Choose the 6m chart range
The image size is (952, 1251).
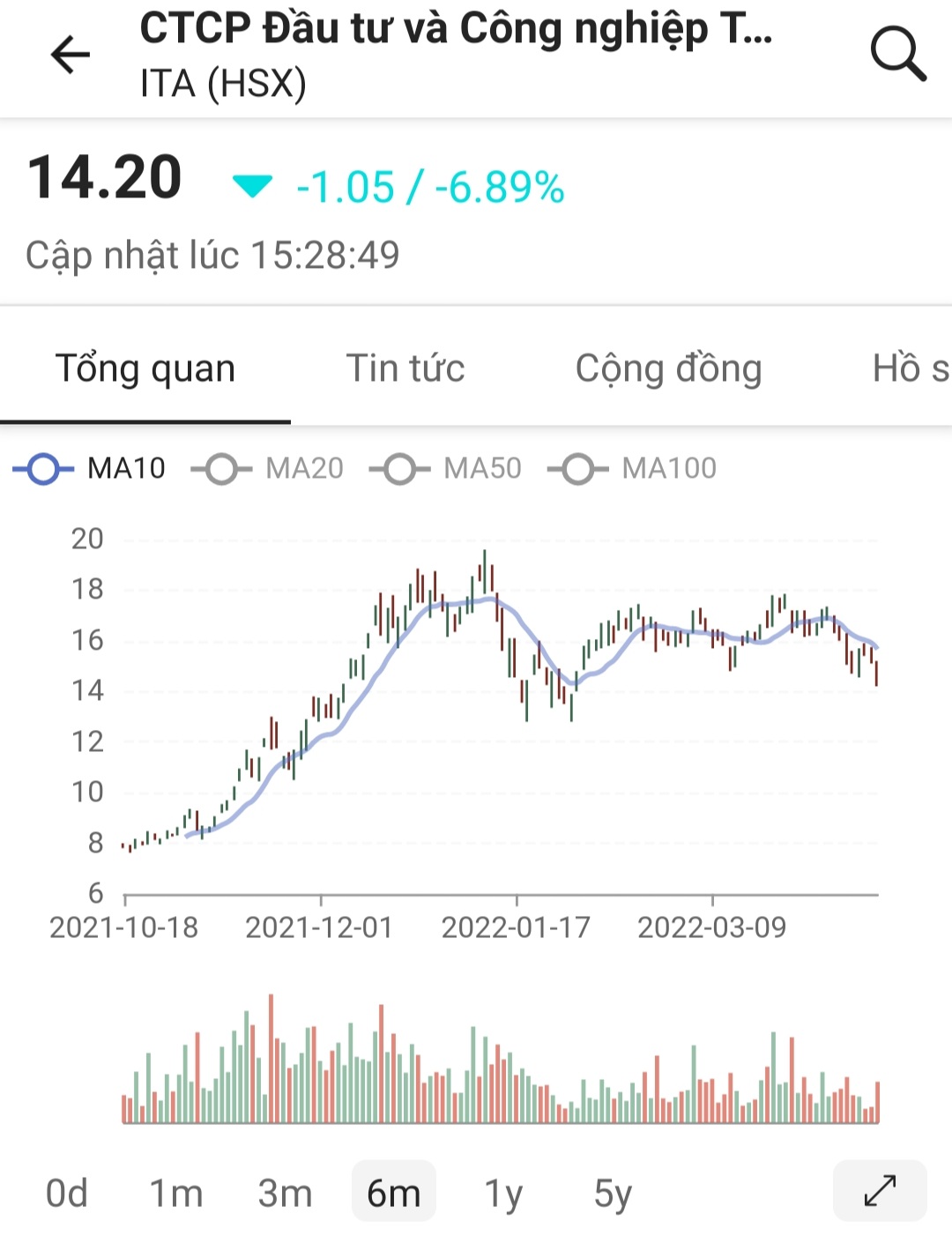click(x=394, y=1193)
